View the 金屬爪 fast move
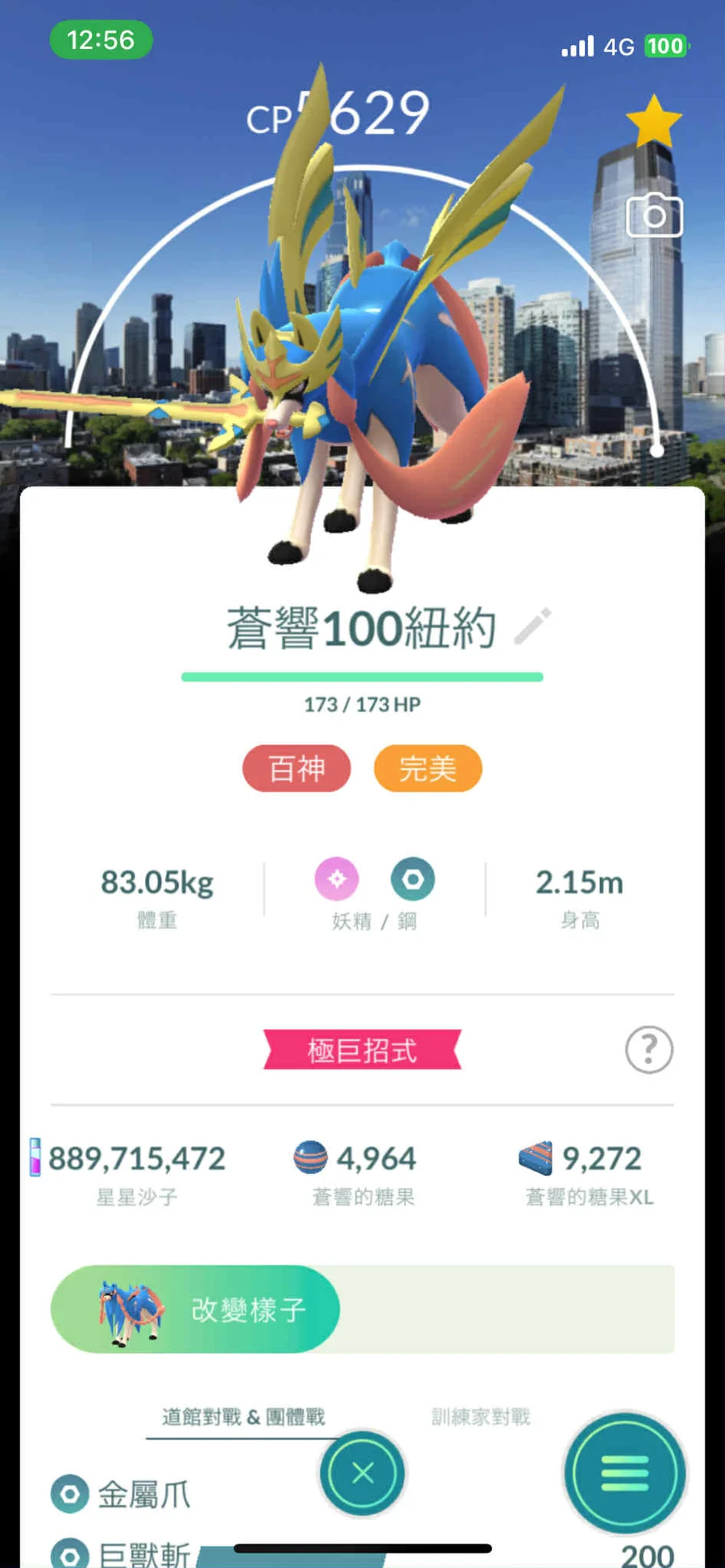The image size is (725, 1568). click(143, 1494)
